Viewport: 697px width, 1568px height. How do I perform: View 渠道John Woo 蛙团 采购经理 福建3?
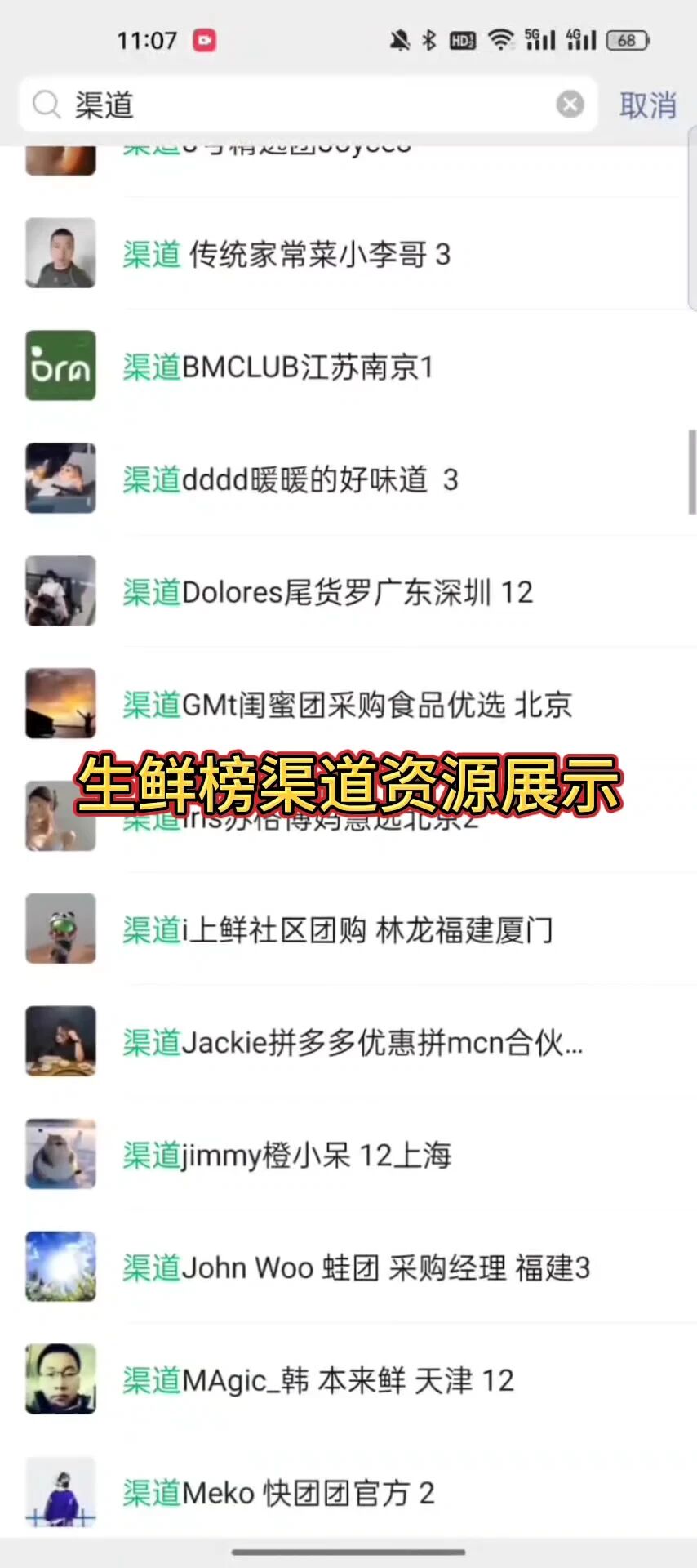[356, 1268]
